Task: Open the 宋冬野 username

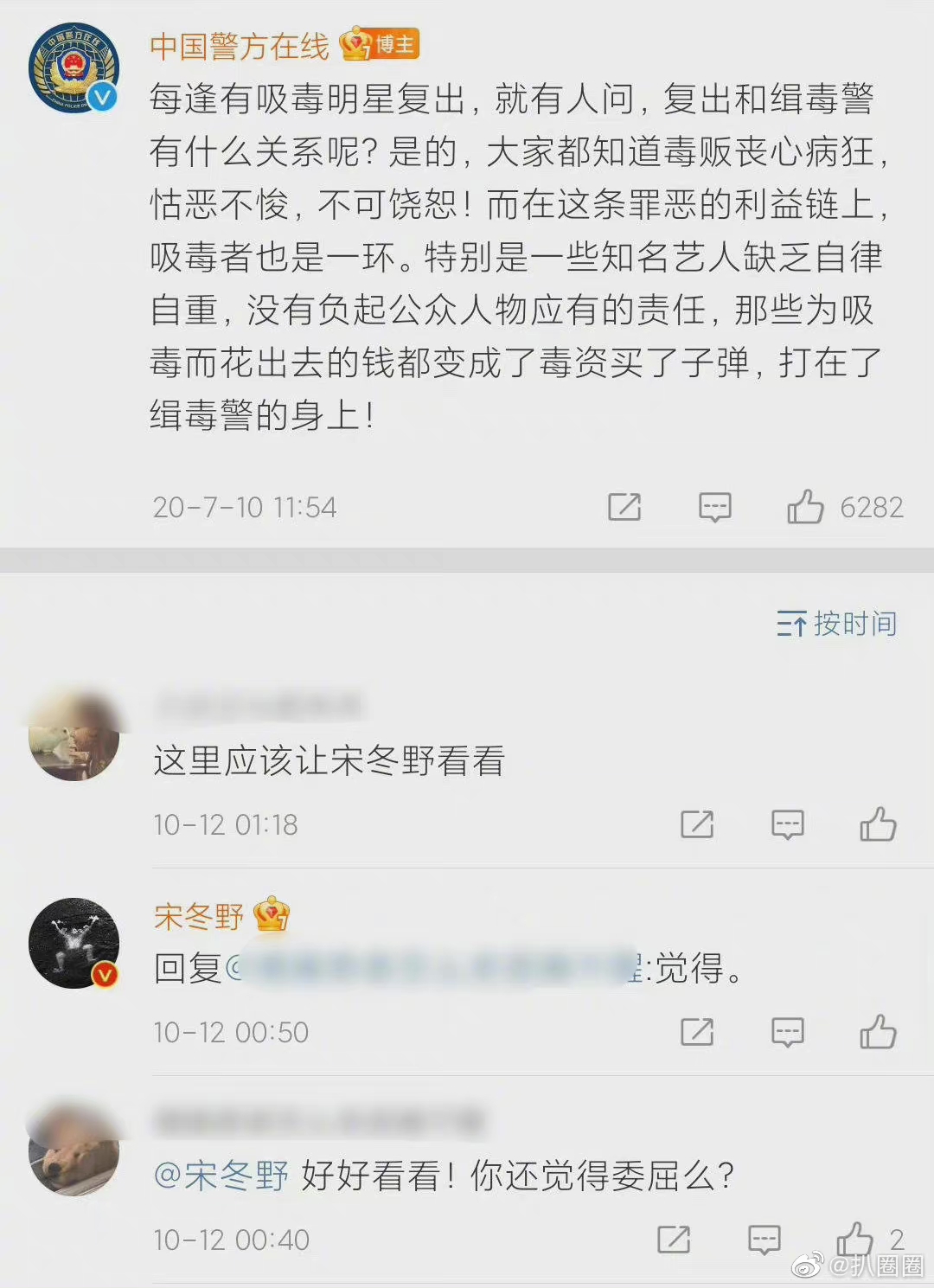Action: pyautogui.click(x=199, y=917)
